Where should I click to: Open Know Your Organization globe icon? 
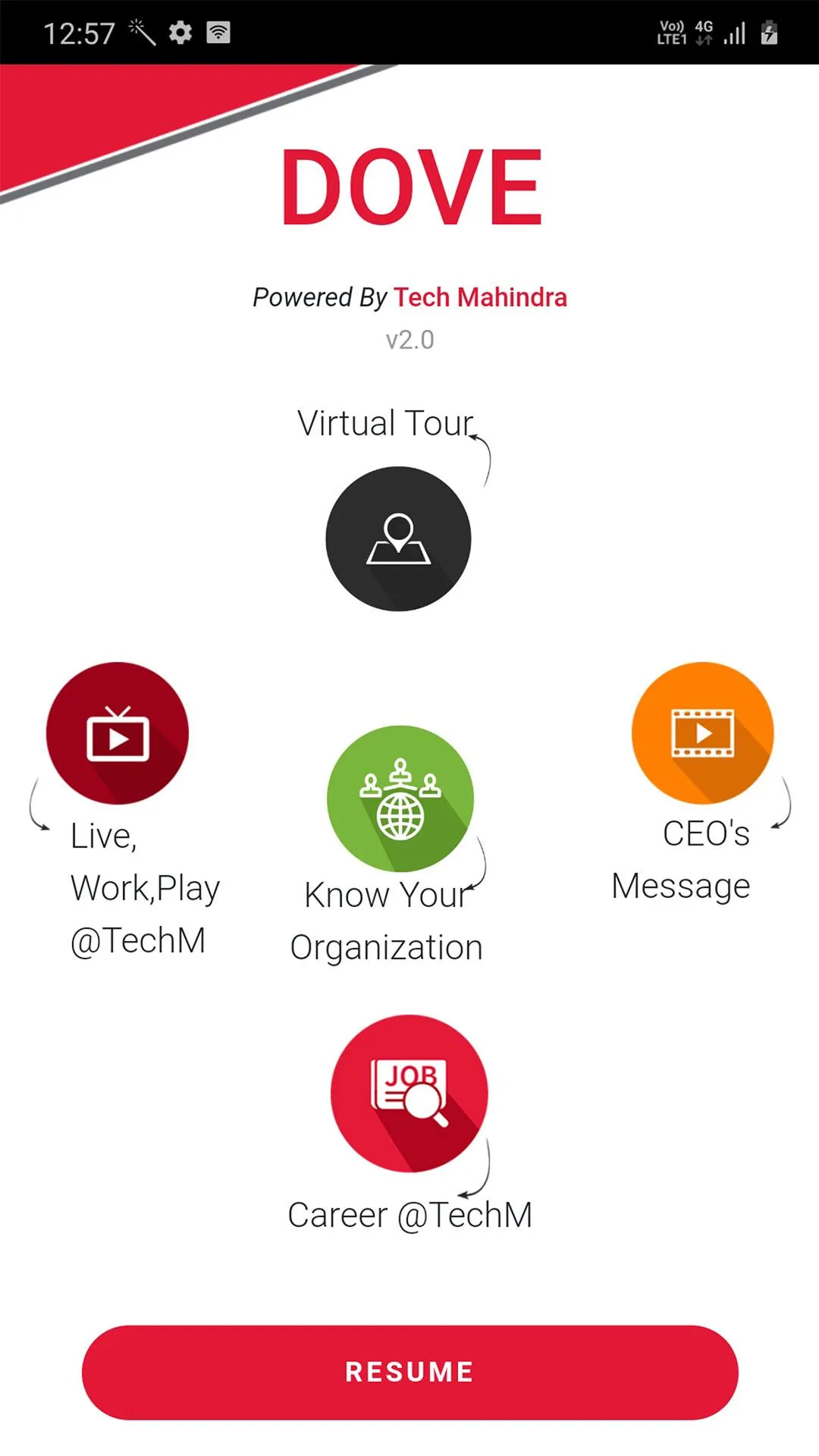[x=400, y=799]
